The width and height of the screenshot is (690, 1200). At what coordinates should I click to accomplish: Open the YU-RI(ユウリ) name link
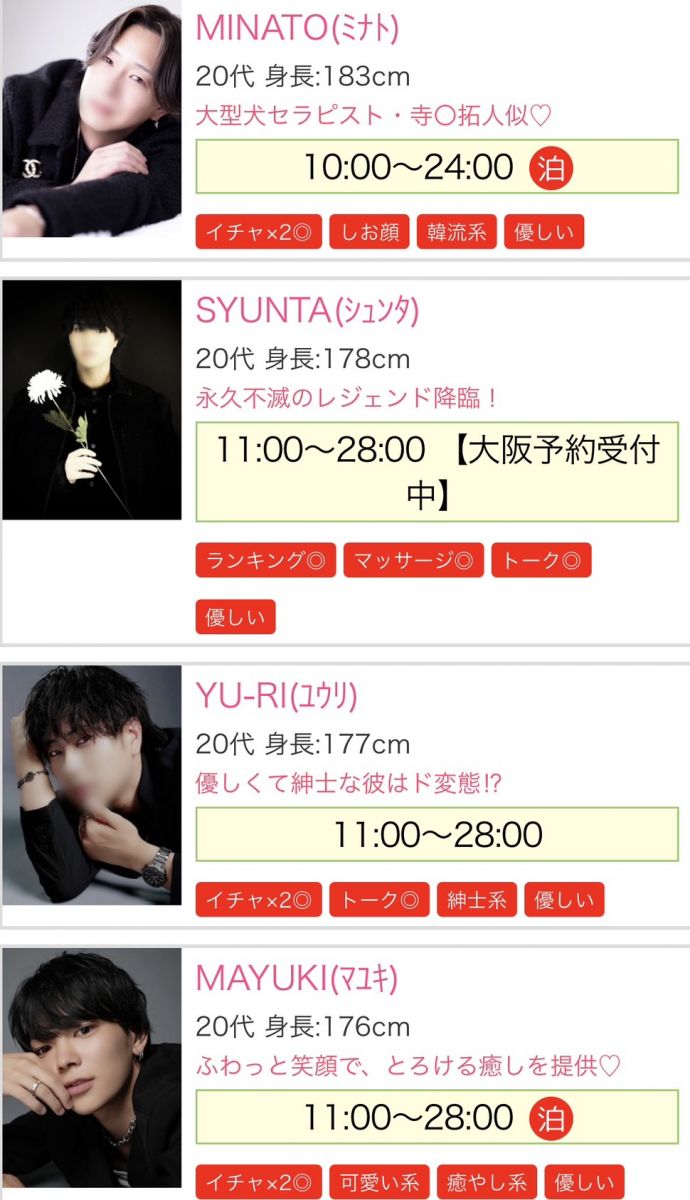[x=276, y=696]
